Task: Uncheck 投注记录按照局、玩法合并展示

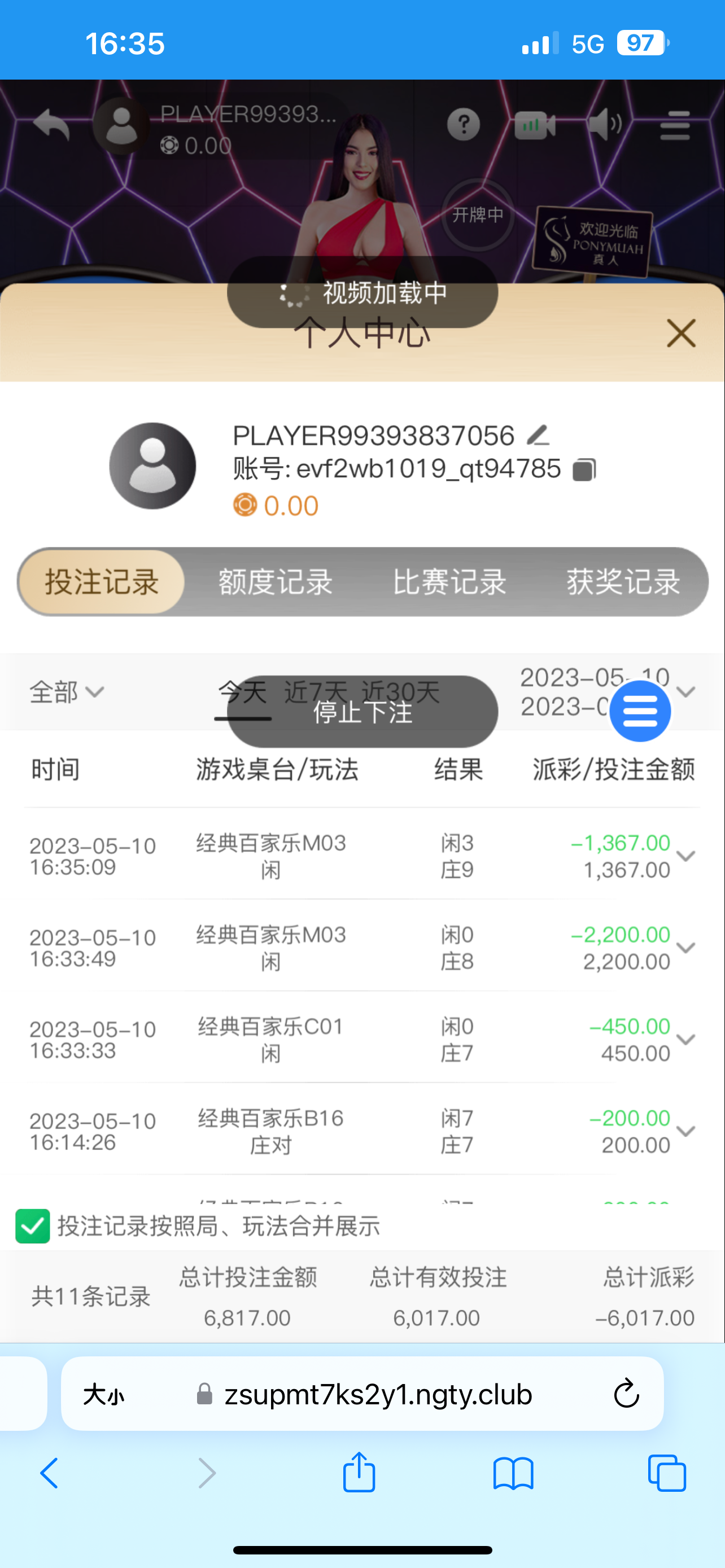Action: [x=33, y=1226]
